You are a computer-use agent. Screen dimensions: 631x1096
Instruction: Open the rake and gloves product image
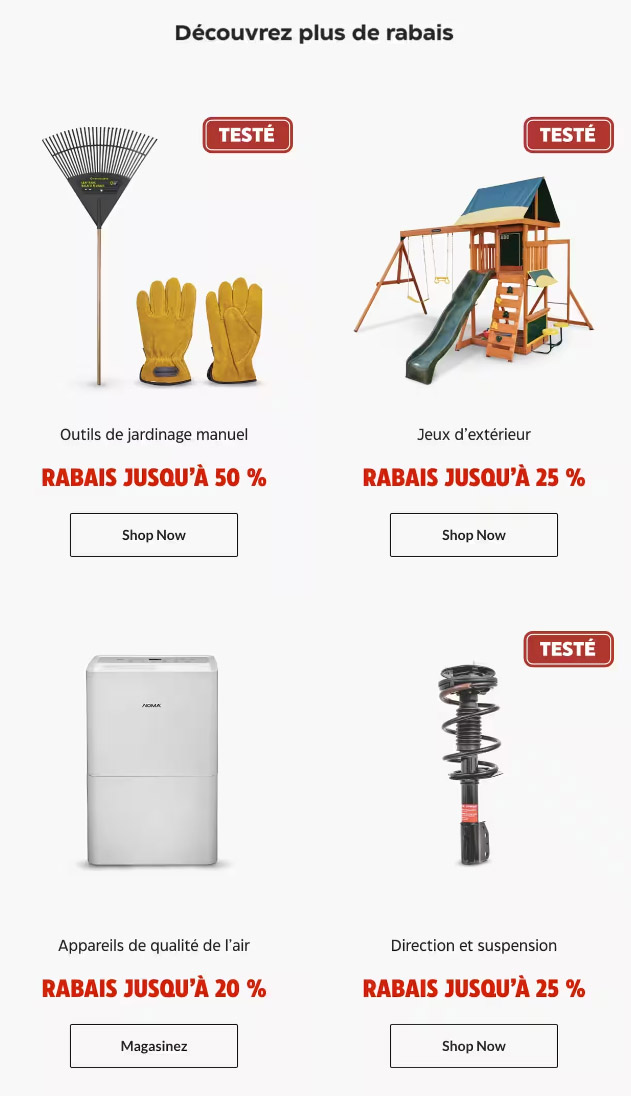(154, 260)
